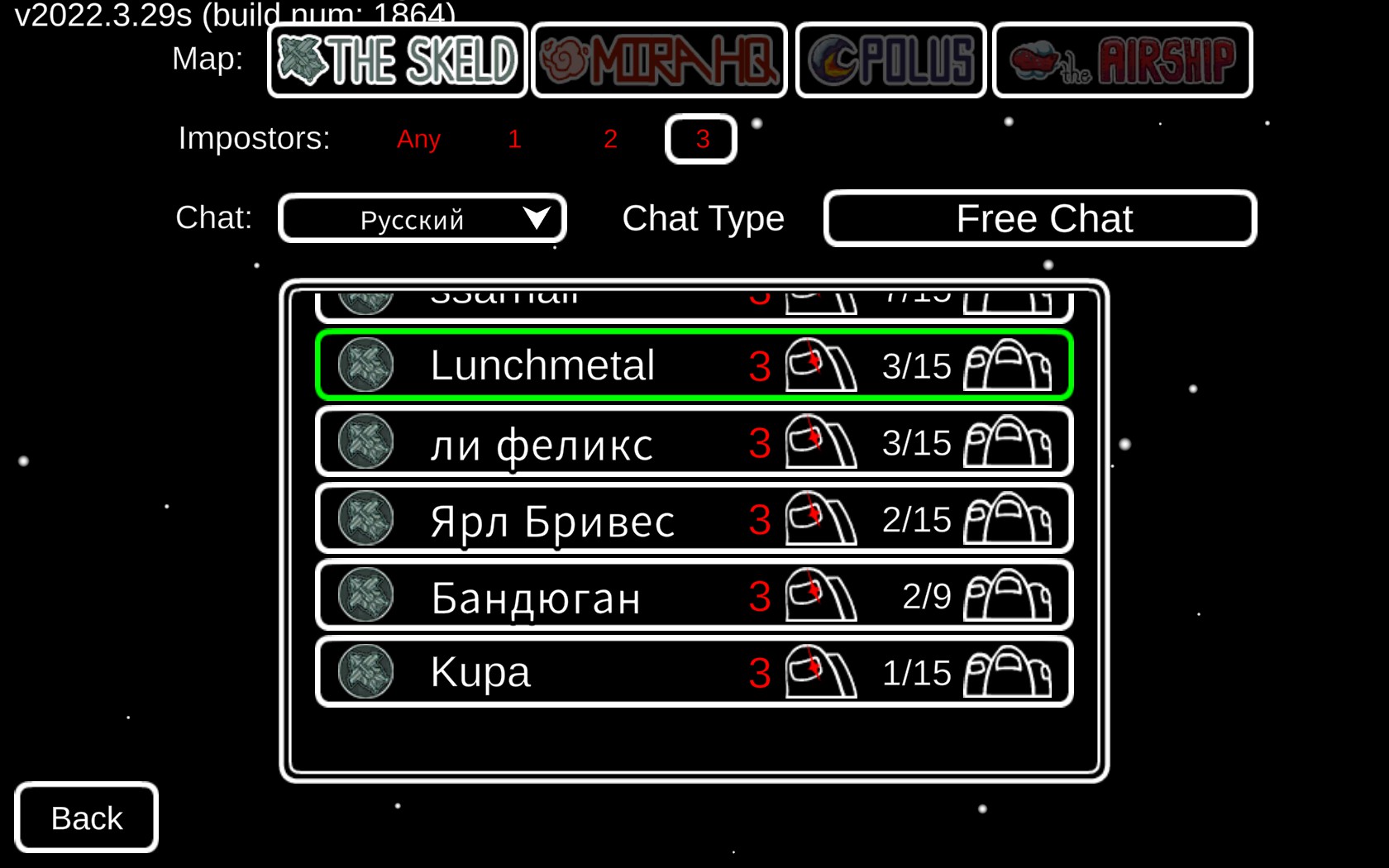The height and width of the screenshot is (868, 1389).
Task: Go back to previous menu
Action: (87, 818)
